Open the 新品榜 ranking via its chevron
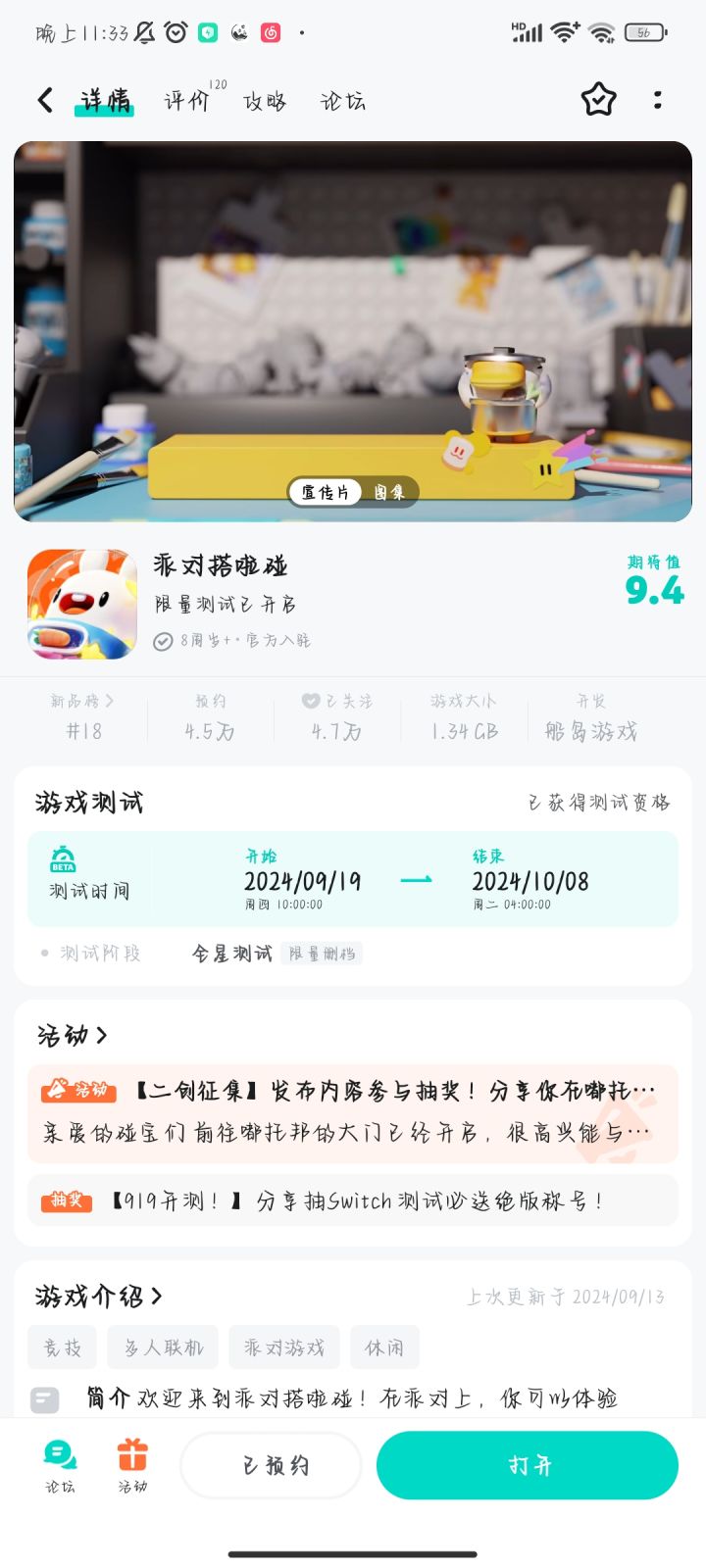 (x=81, y=701)
